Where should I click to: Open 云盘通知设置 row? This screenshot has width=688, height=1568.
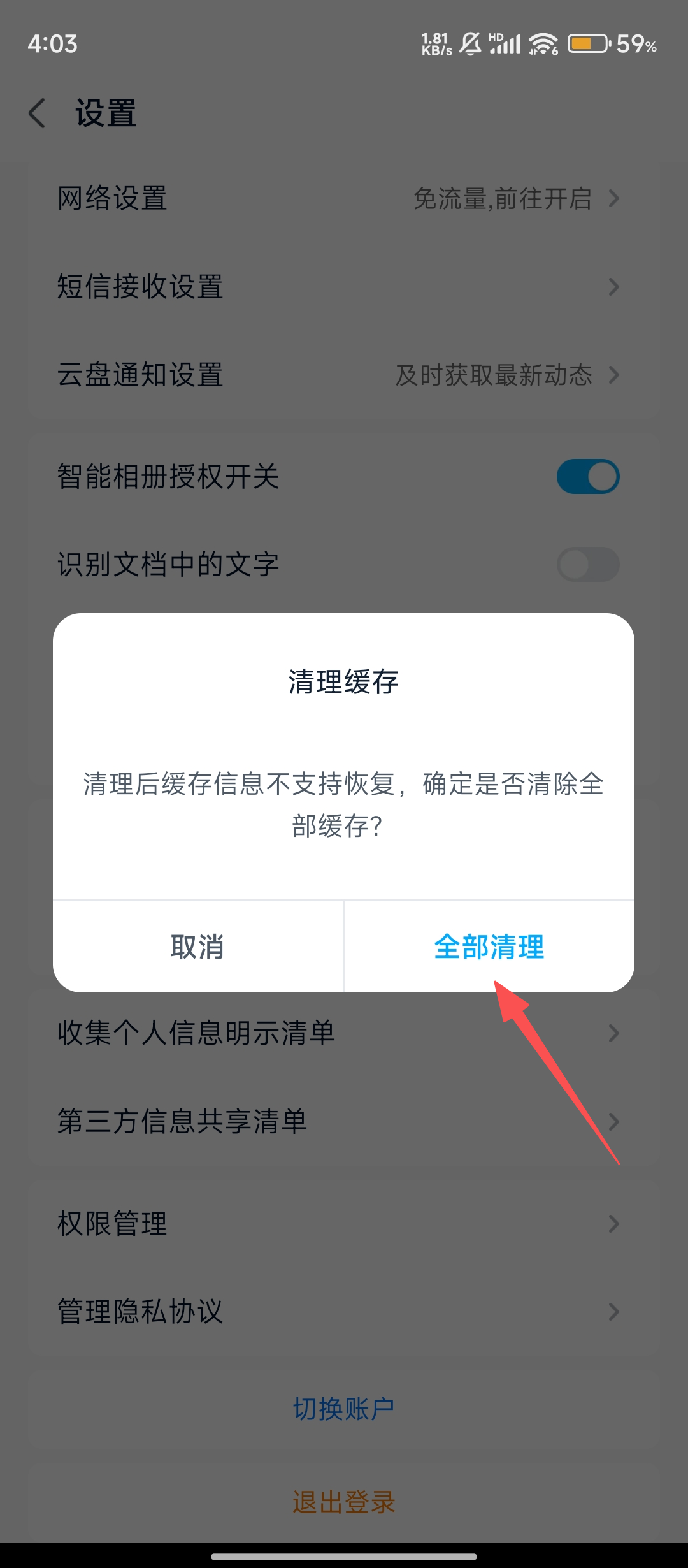coord(338,375)
